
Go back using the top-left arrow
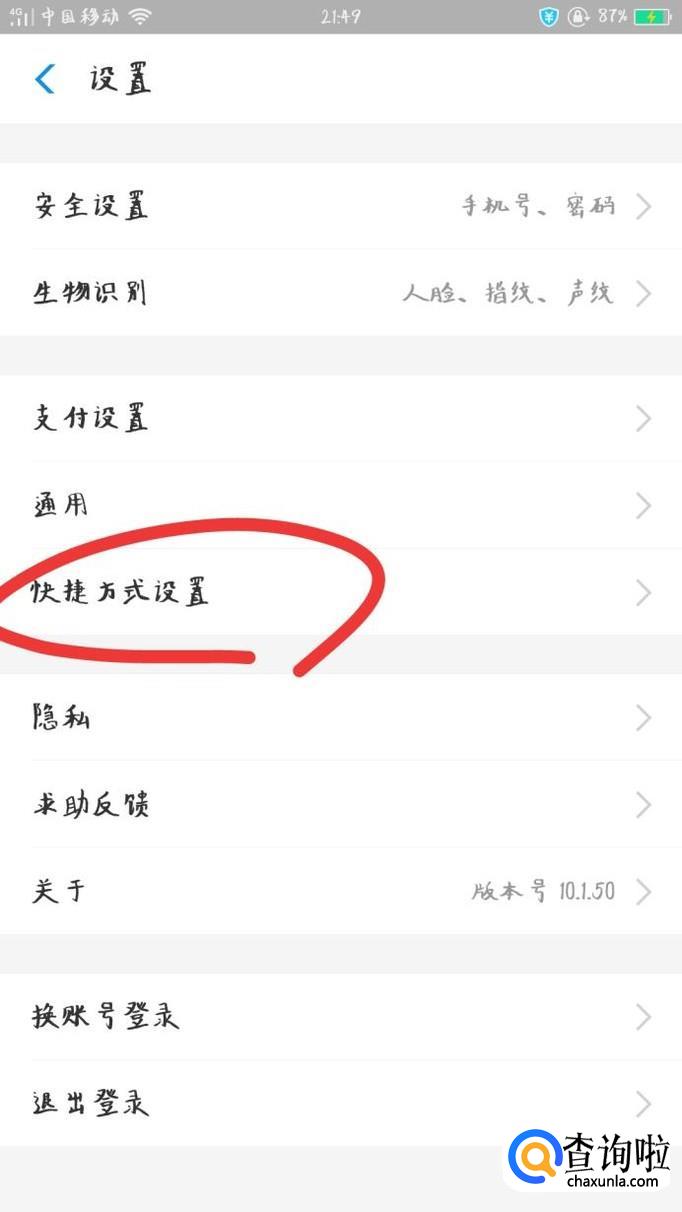tap(45, 79)
